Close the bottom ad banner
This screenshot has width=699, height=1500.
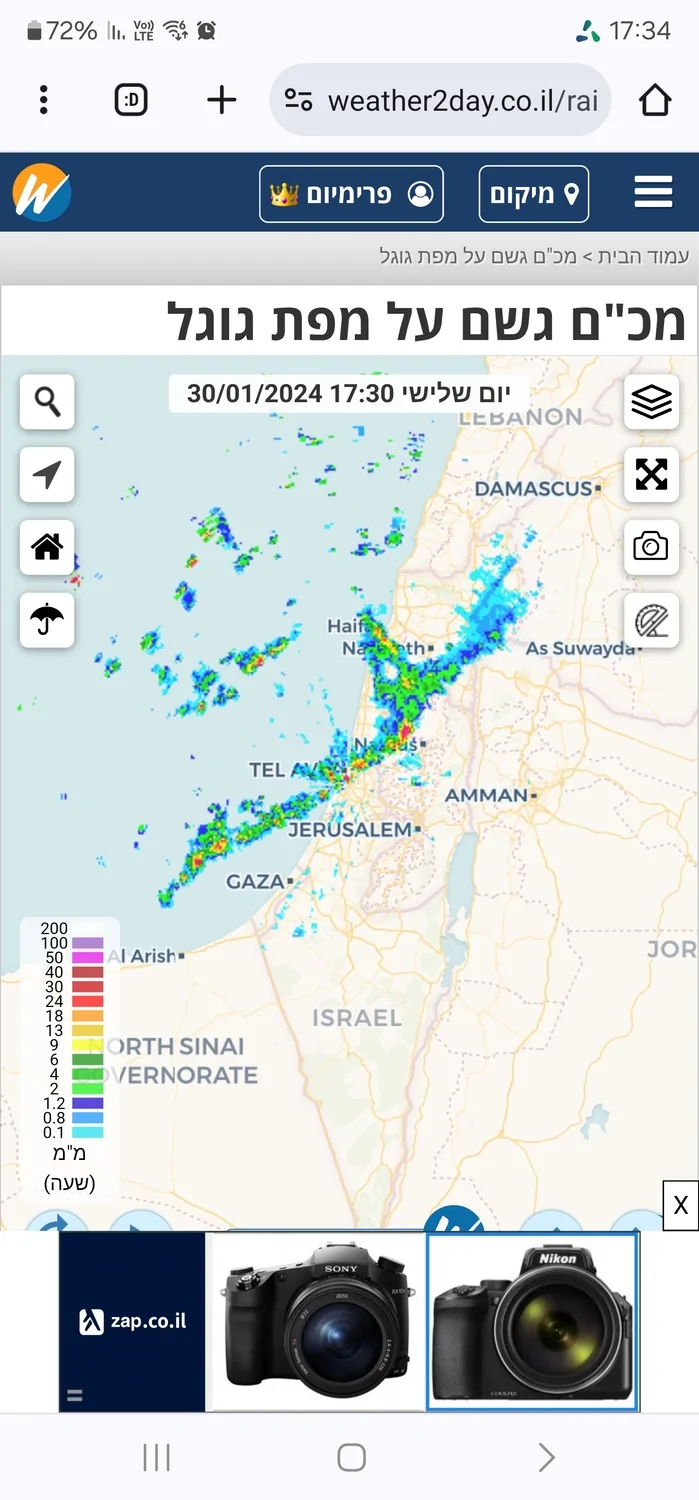click(680, 1206)
